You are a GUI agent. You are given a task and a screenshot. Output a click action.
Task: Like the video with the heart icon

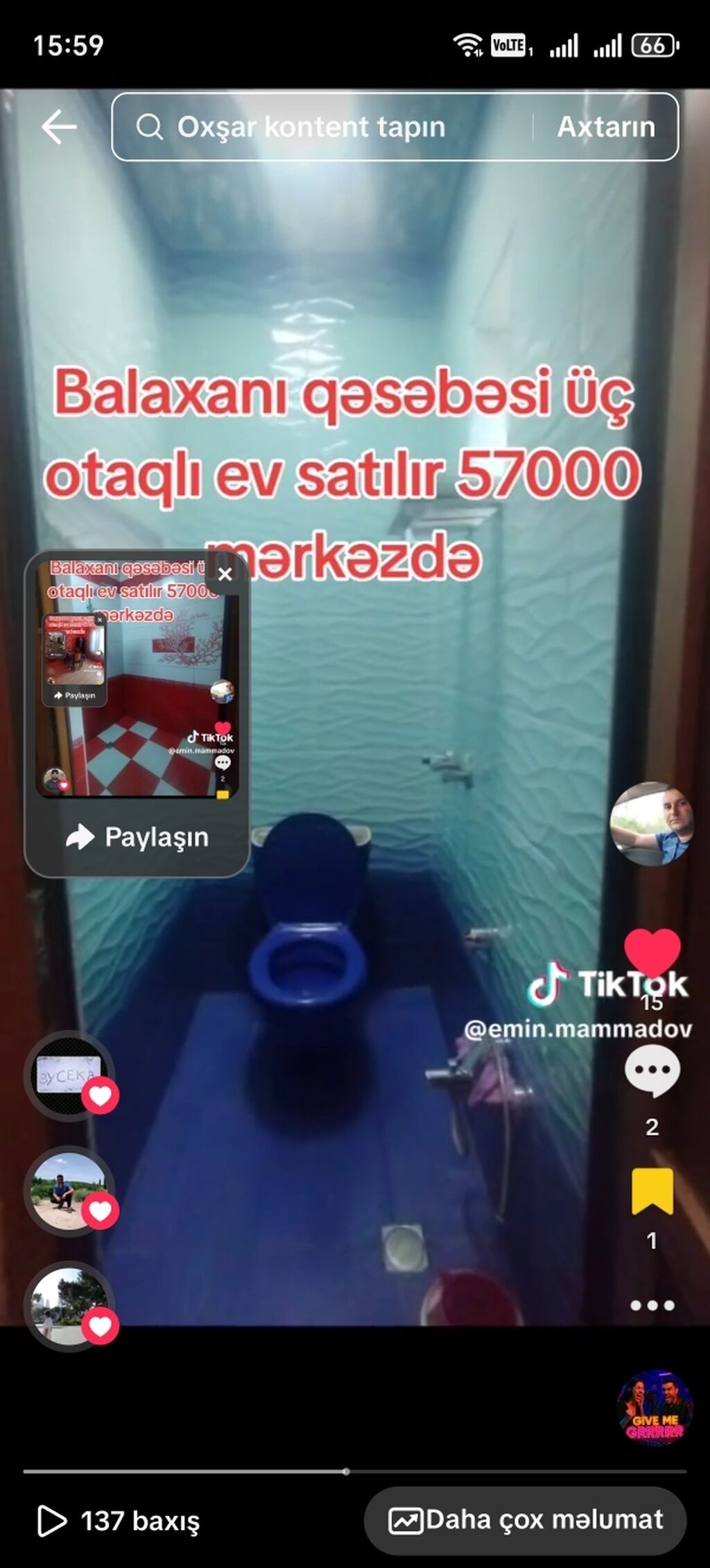[652, 953]
